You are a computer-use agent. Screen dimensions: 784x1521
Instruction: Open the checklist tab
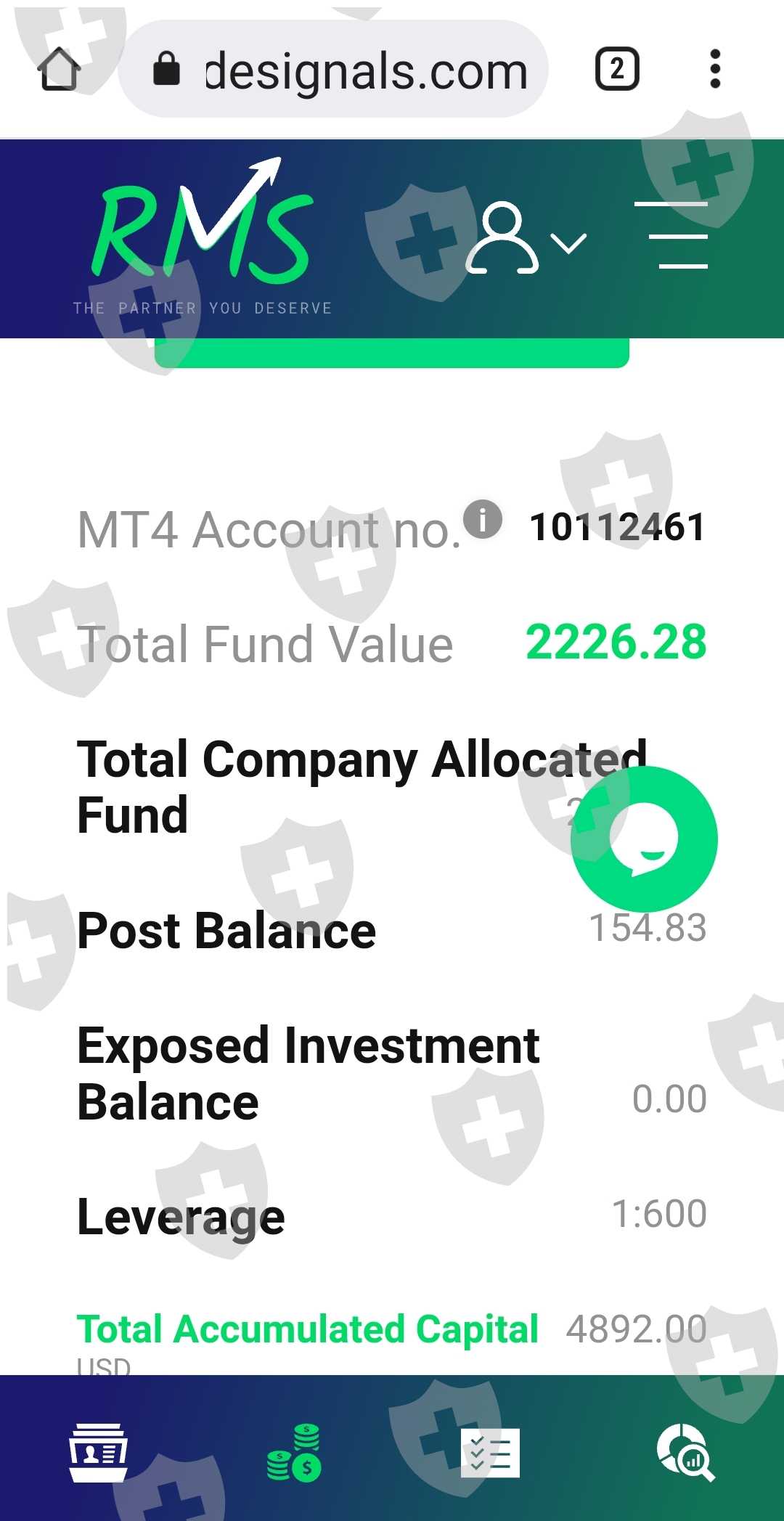pos(490,1452)
